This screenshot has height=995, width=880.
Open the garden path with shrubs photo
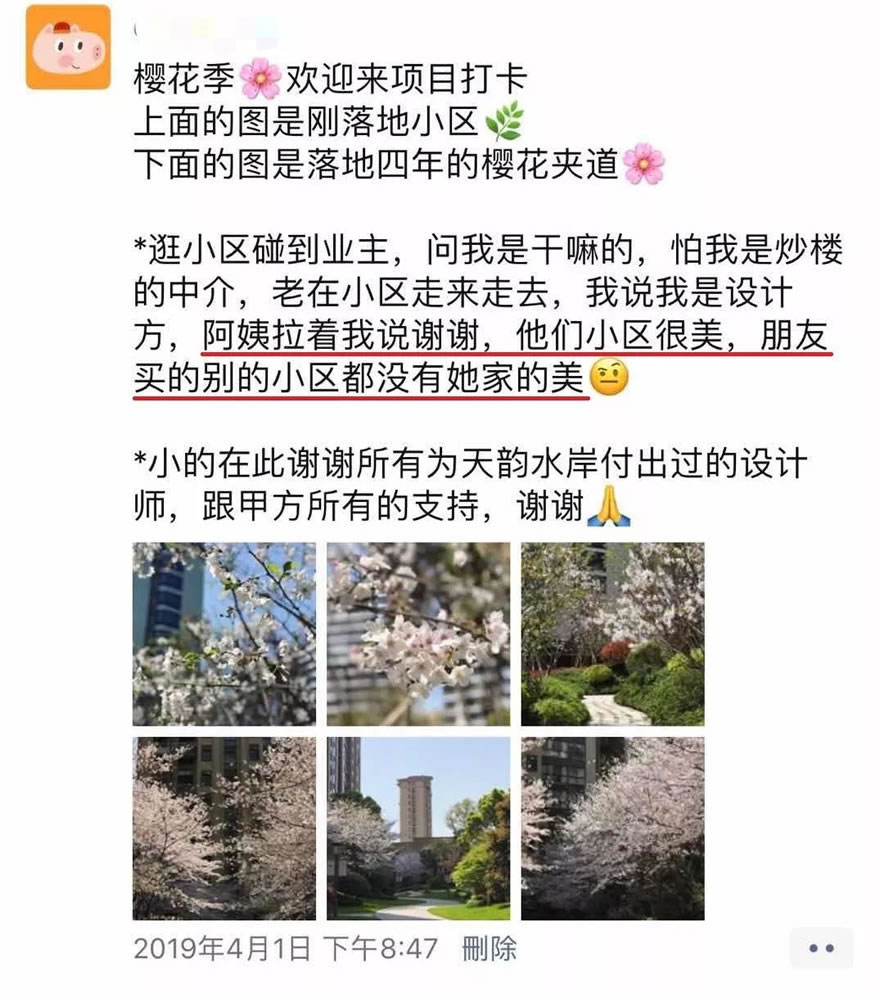[612, 634]
